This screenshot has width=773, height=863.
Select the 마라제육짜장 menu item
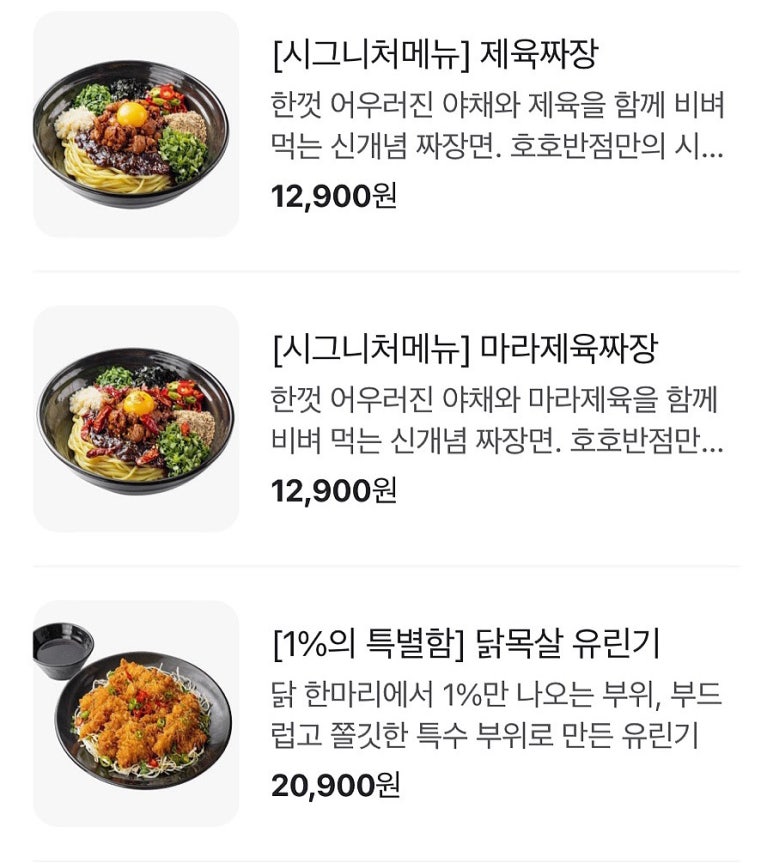click(x=464, y=350)
